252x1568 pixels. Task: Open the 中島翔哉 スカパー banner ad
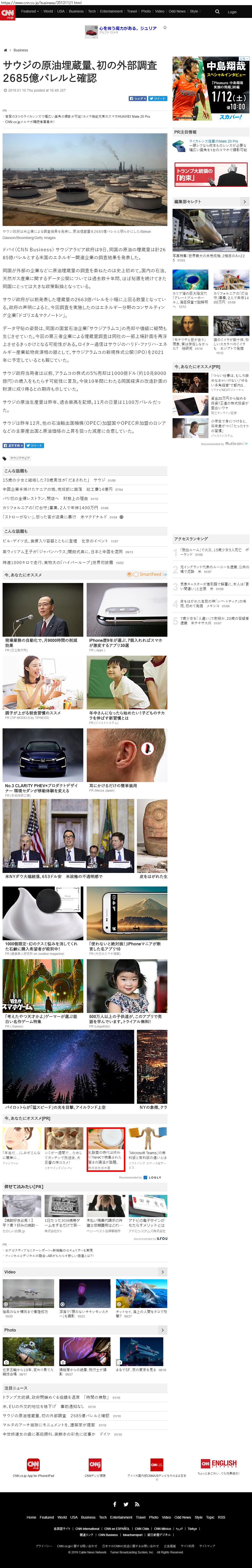[x=210, y=89]
